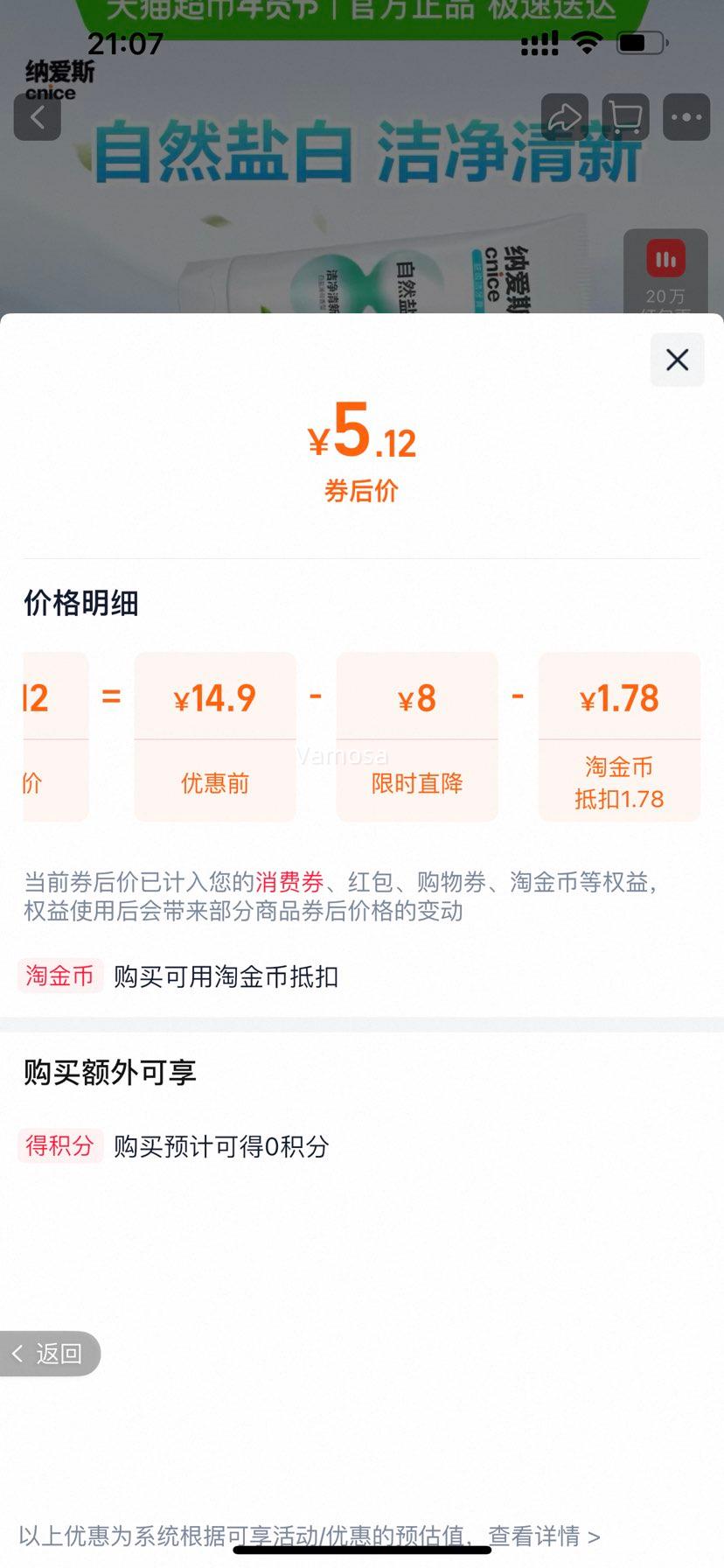Open the share icon at the top
Viewport: 724px width, 1568px height.
565,116
